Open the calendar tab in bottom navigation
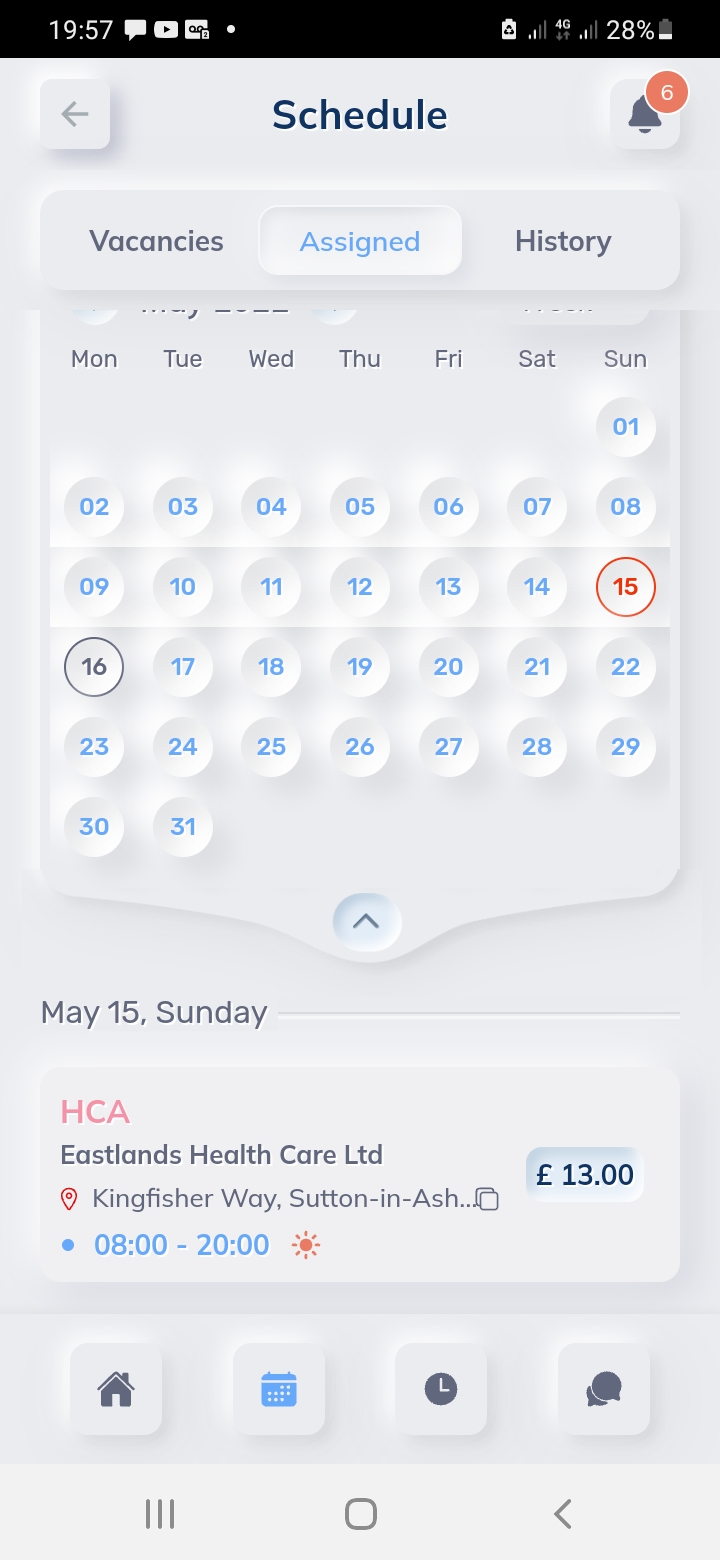720x1560 pixels. [x=279, y=1389]
